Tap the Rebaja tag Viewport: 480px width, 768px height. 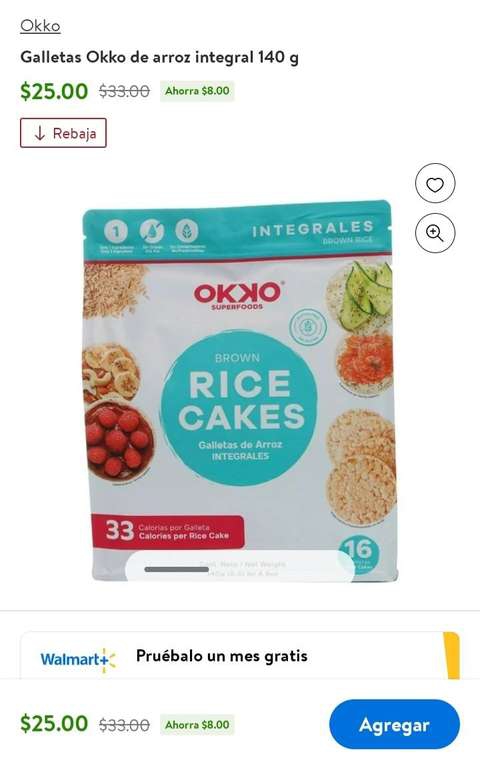click(63, 133)
